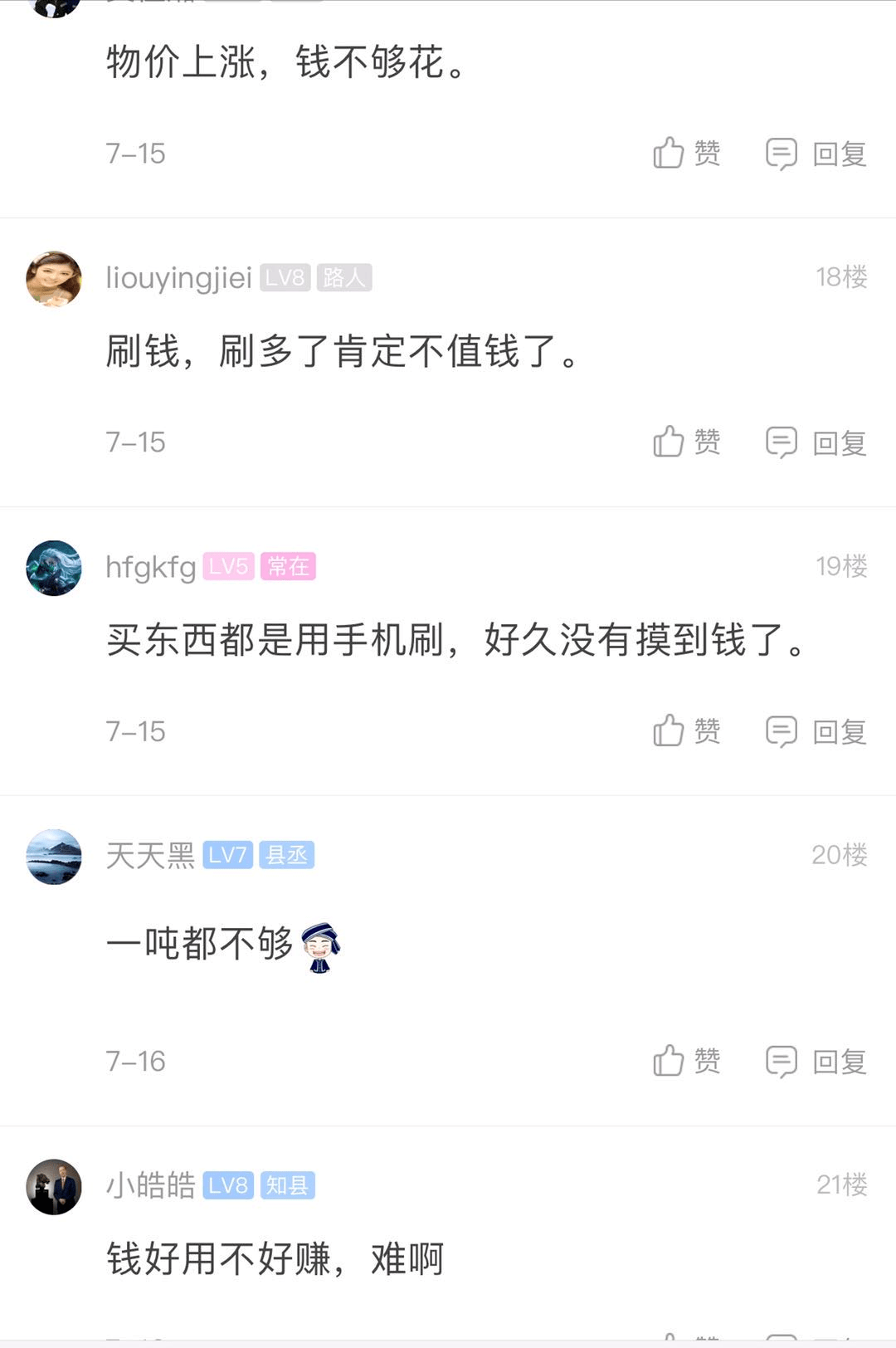Reply to the comment "物价上涨，钱不够花"
The width and height of the screenshot is (896, 1348).
816,154
